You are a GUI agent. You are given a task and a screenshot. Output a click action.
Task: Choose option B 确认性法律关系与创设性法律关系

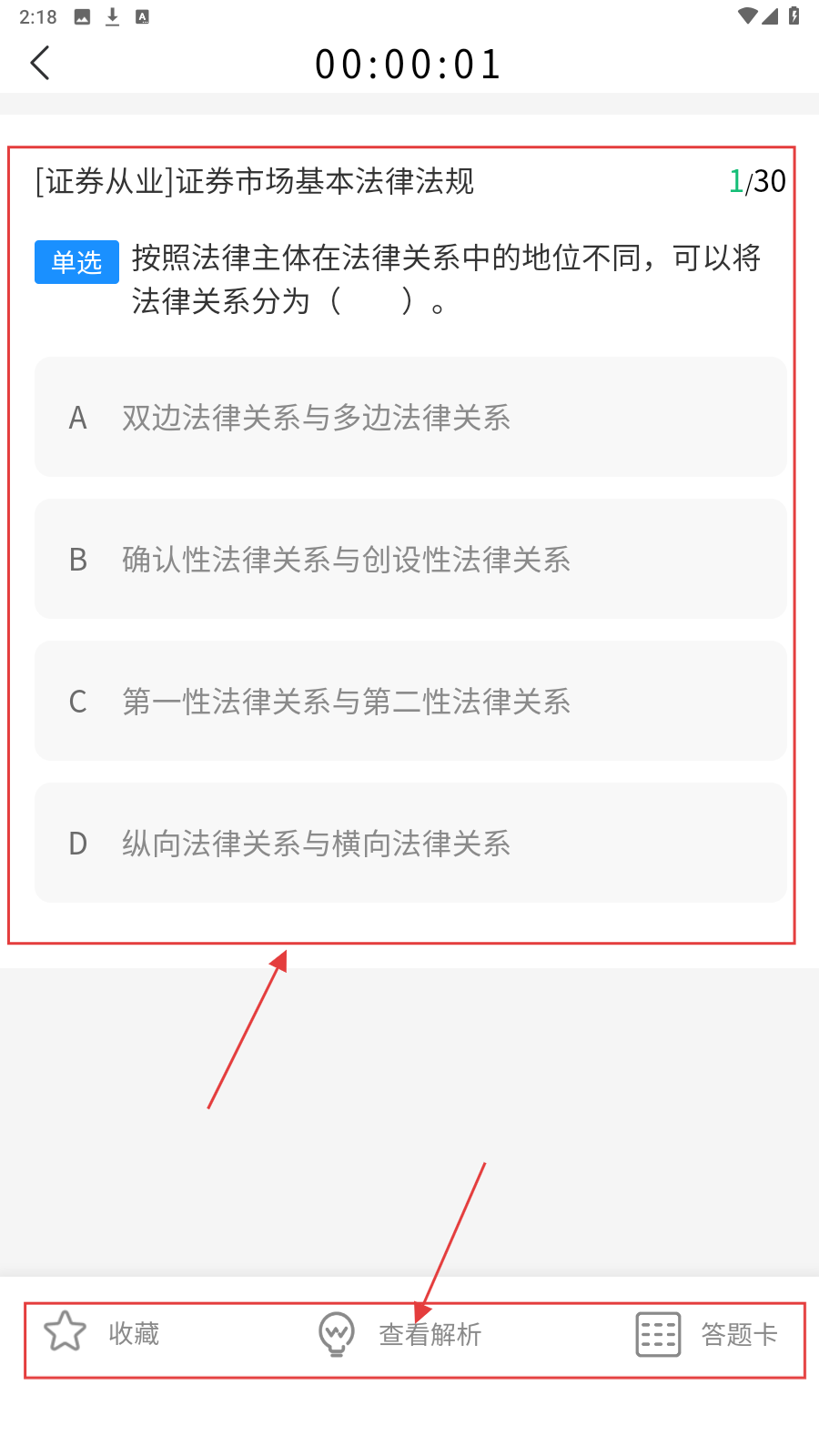coord(409,560)
